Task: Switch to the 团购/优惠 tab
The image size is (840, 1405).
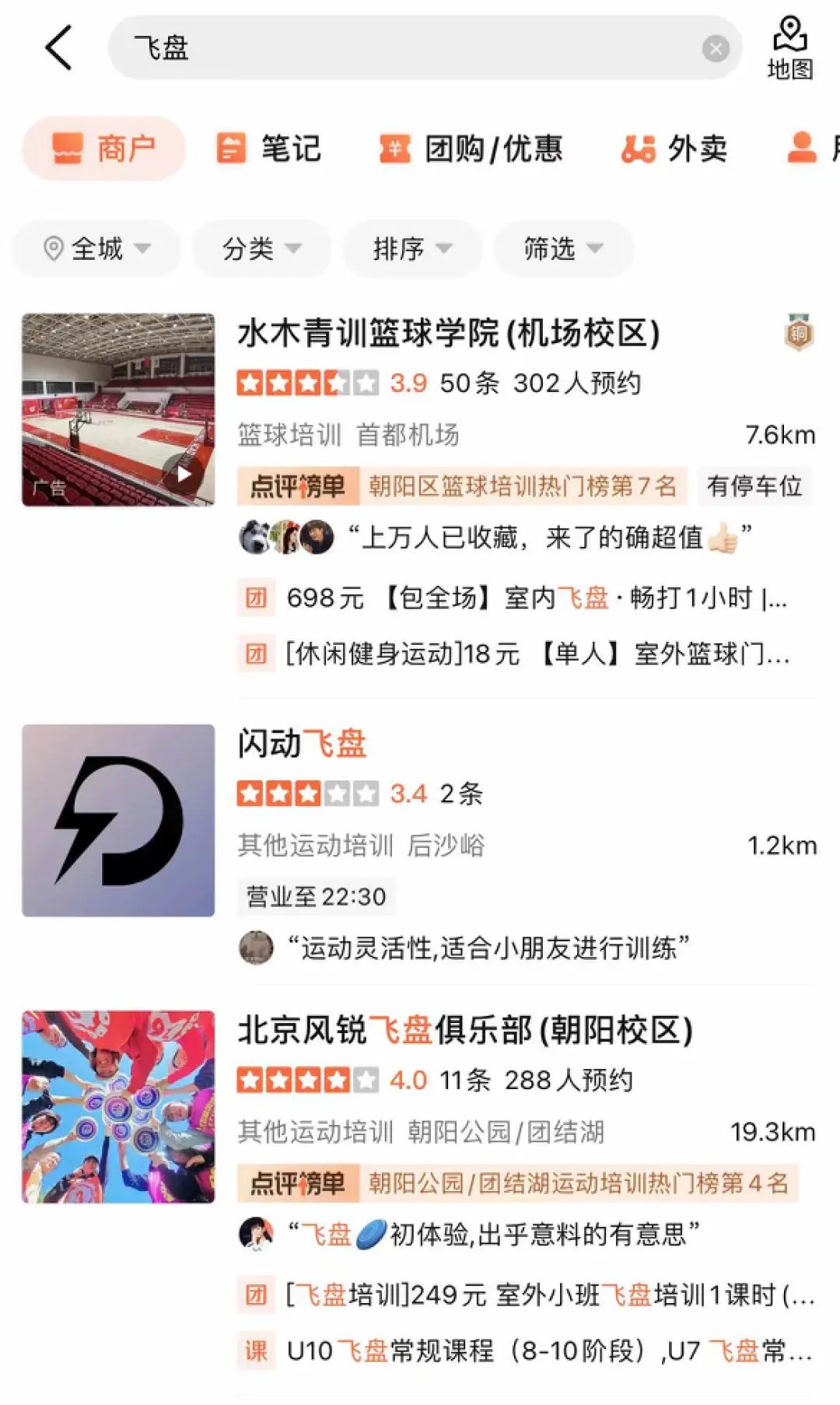Action: (471, 148)
